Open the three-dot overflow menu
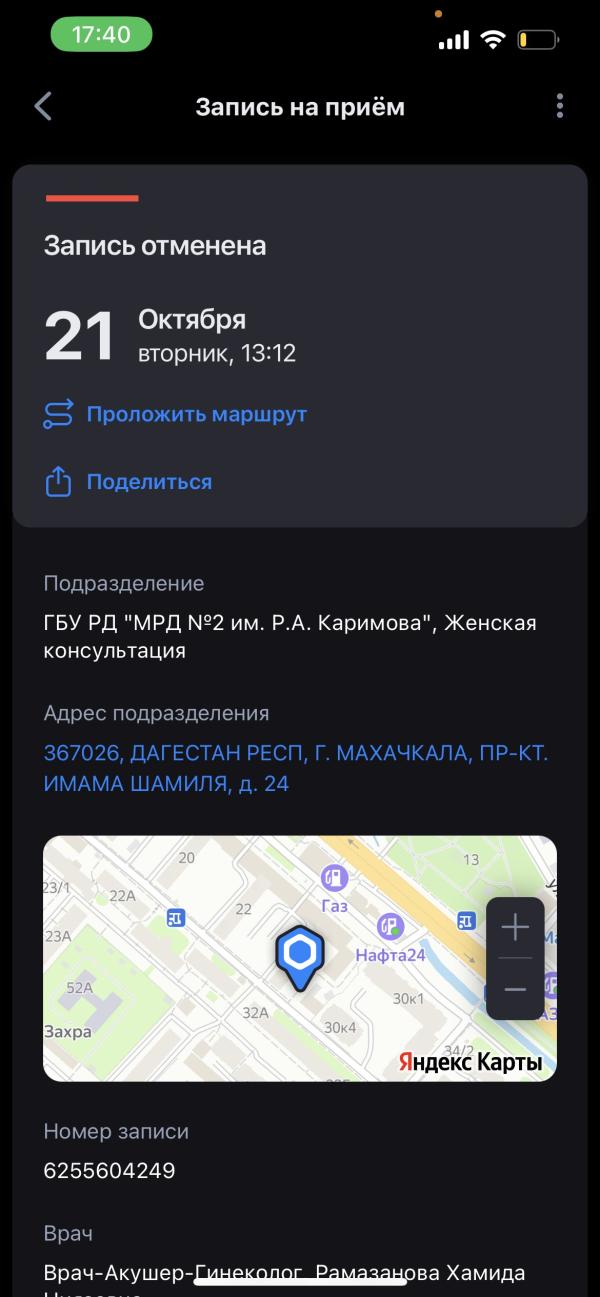The image size is (600, 1297). point(559,106)
